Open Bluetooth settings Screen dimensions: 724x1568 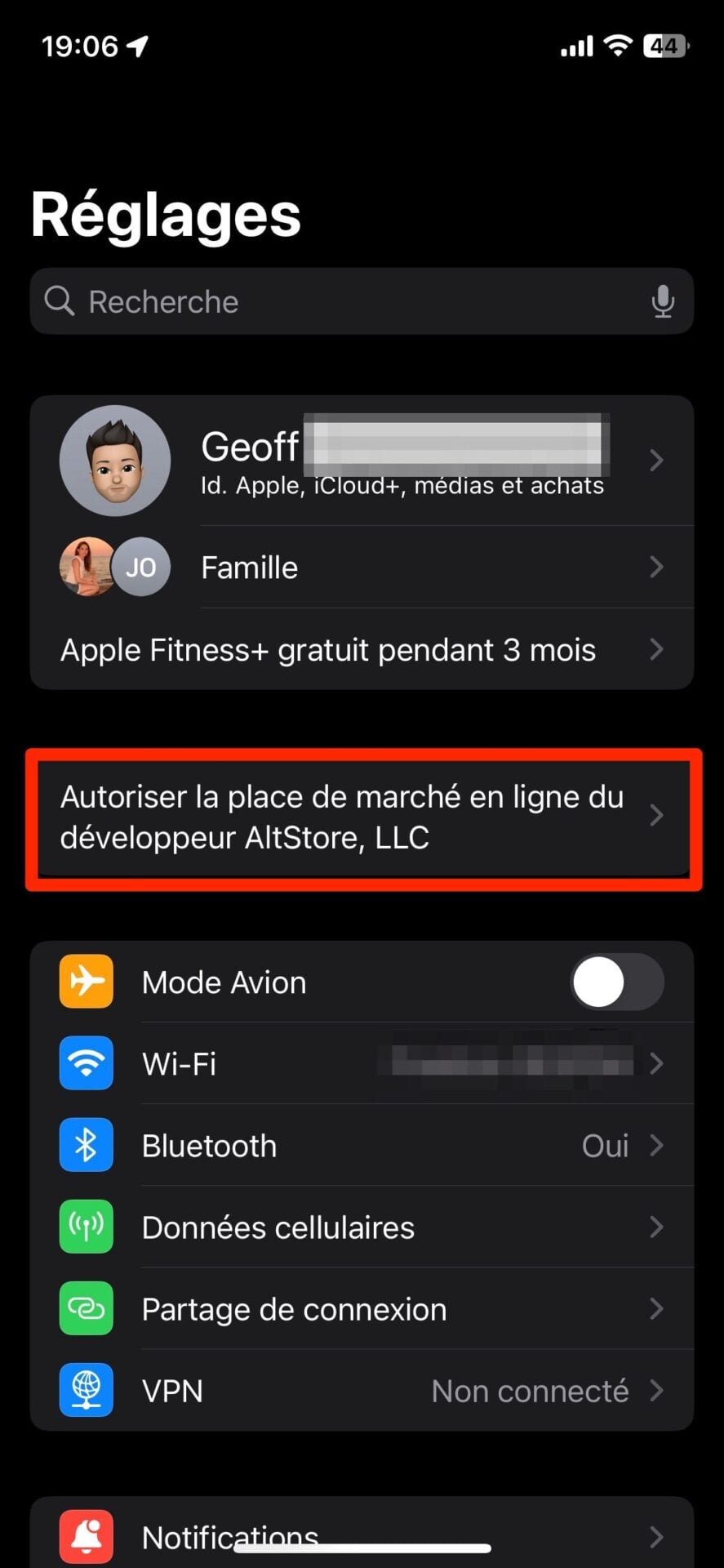click(362, 1146)
